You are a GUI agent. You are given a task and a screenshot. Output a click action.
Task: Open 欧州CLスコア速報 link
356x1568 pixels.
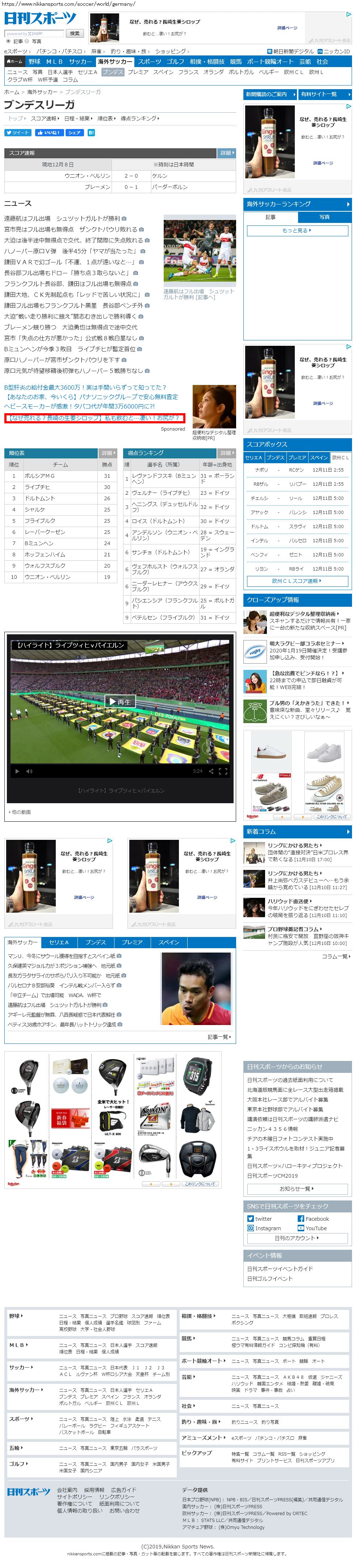pyautogui.click(x=297, y=581)
